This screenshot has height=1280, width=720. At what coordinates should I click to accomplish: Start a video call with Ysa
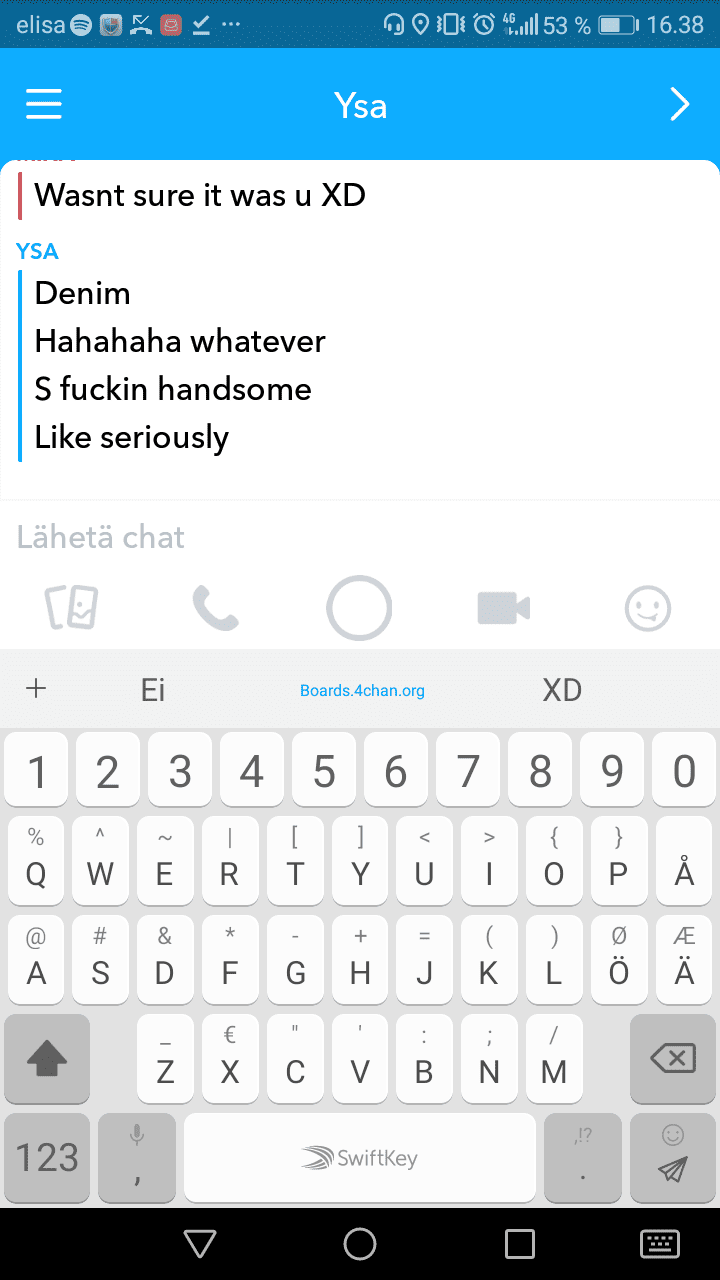coord(503,607)
